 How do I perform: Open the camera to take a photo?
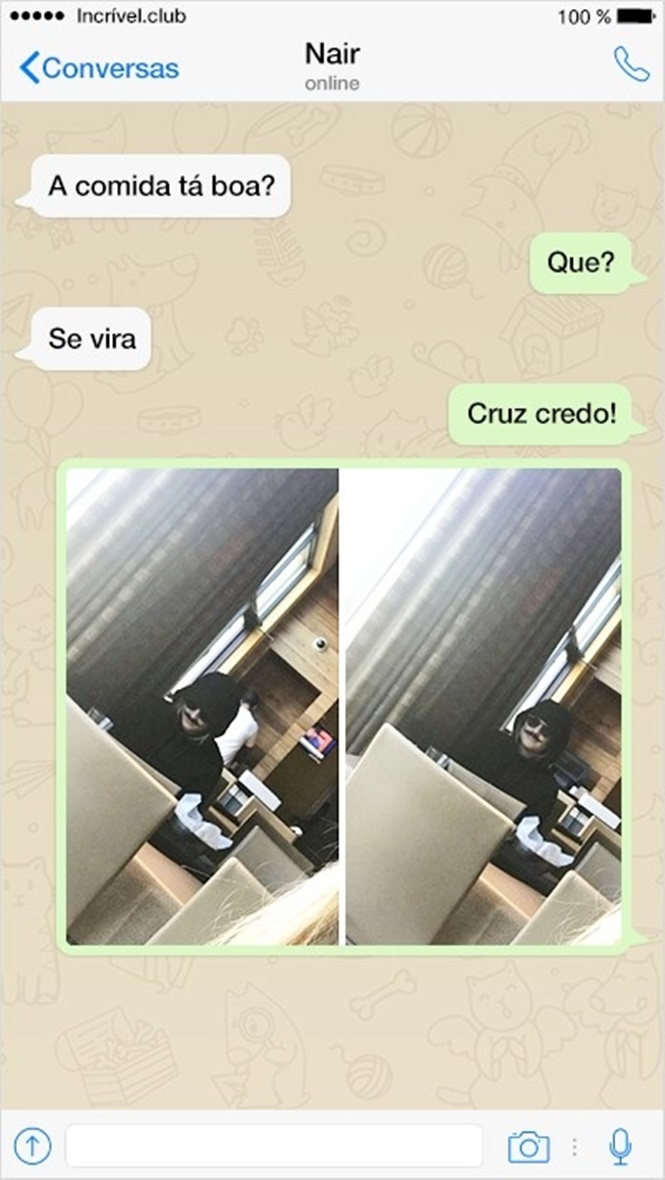click(528, 1146)
